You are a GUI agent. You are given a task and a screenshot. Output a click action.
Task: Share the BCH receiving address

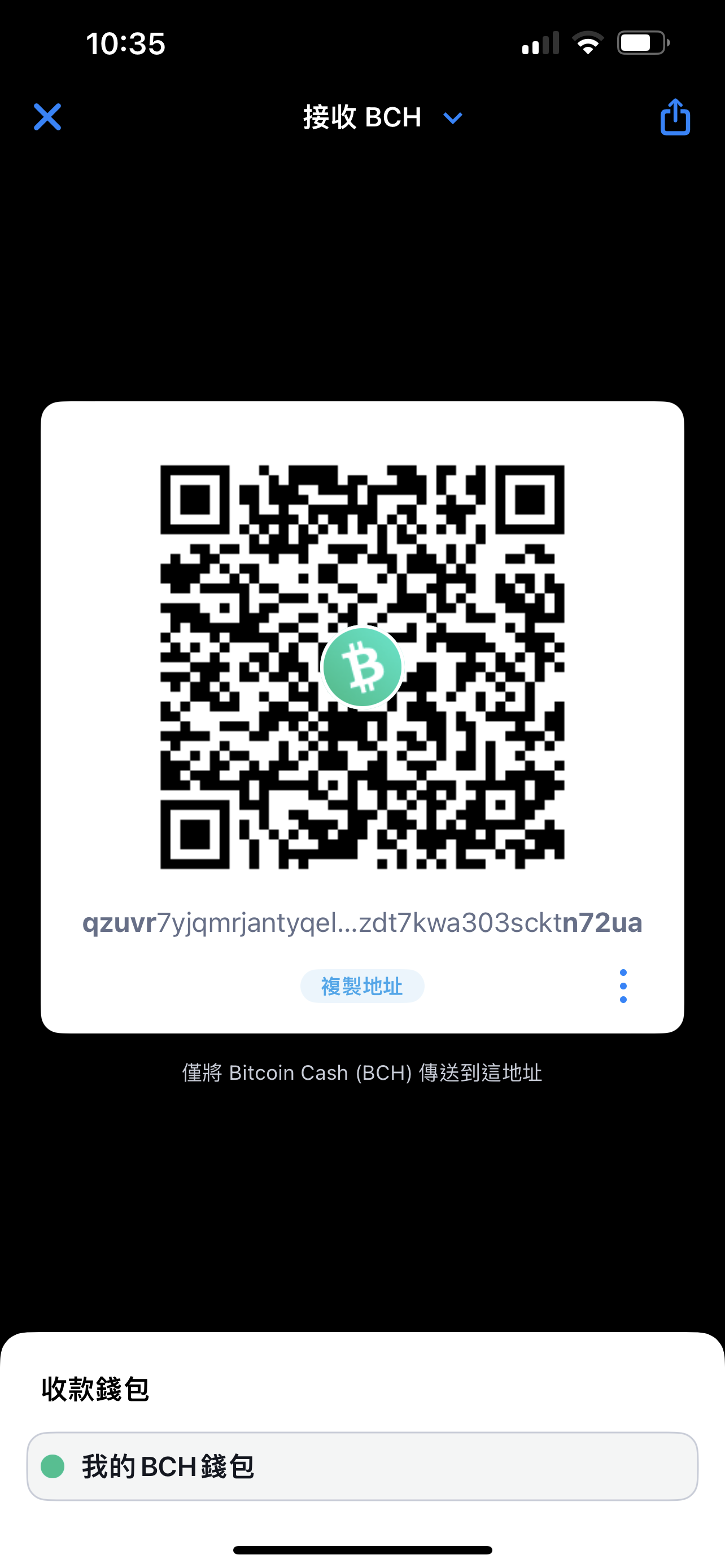pos(675,117)
